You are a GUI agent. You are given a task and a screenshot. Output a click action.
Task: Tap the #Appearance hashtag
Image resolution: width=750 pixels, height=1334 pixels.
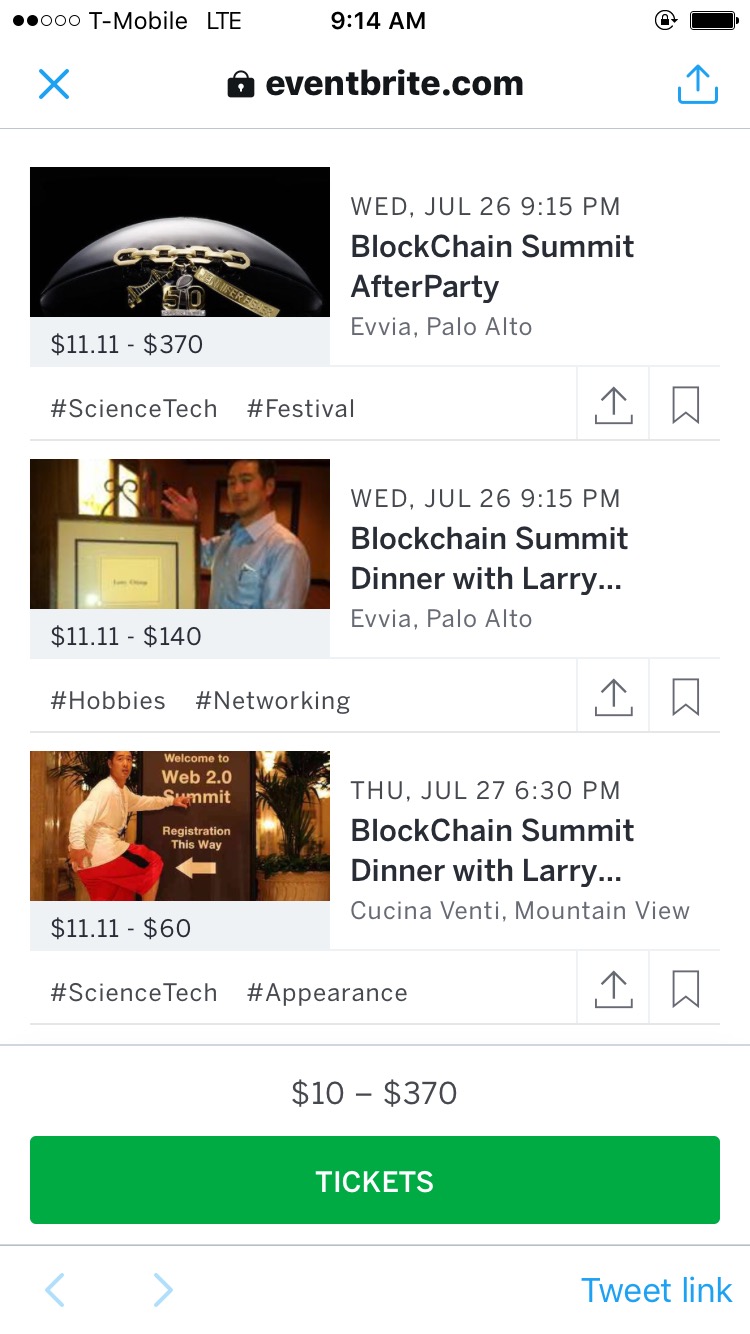click(x=327, y=993)
